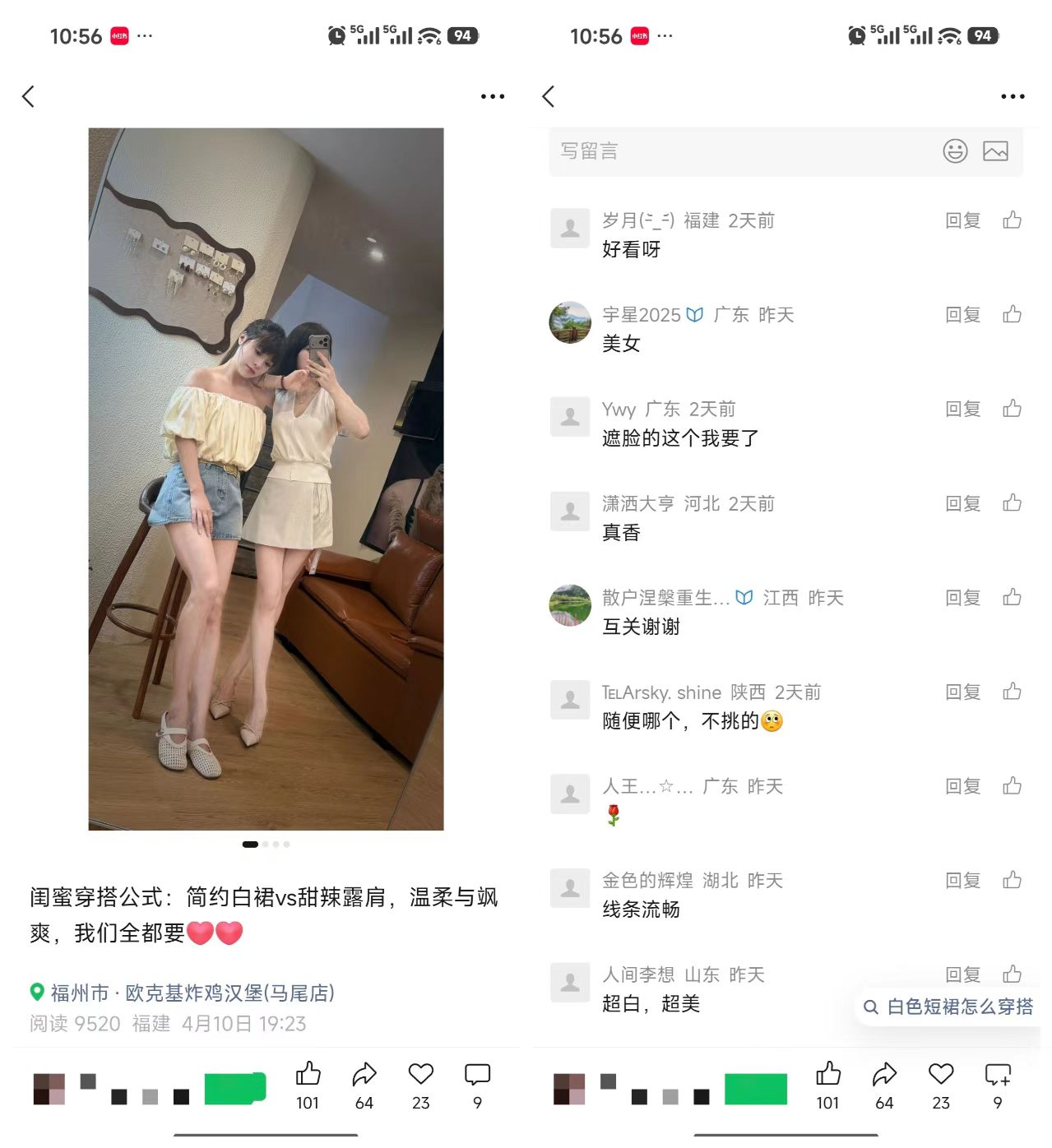Screen dimensions: 1052x1148
Task: Reply to 金色的辉煌's comment 线条流畅
Action: [962, 881]
